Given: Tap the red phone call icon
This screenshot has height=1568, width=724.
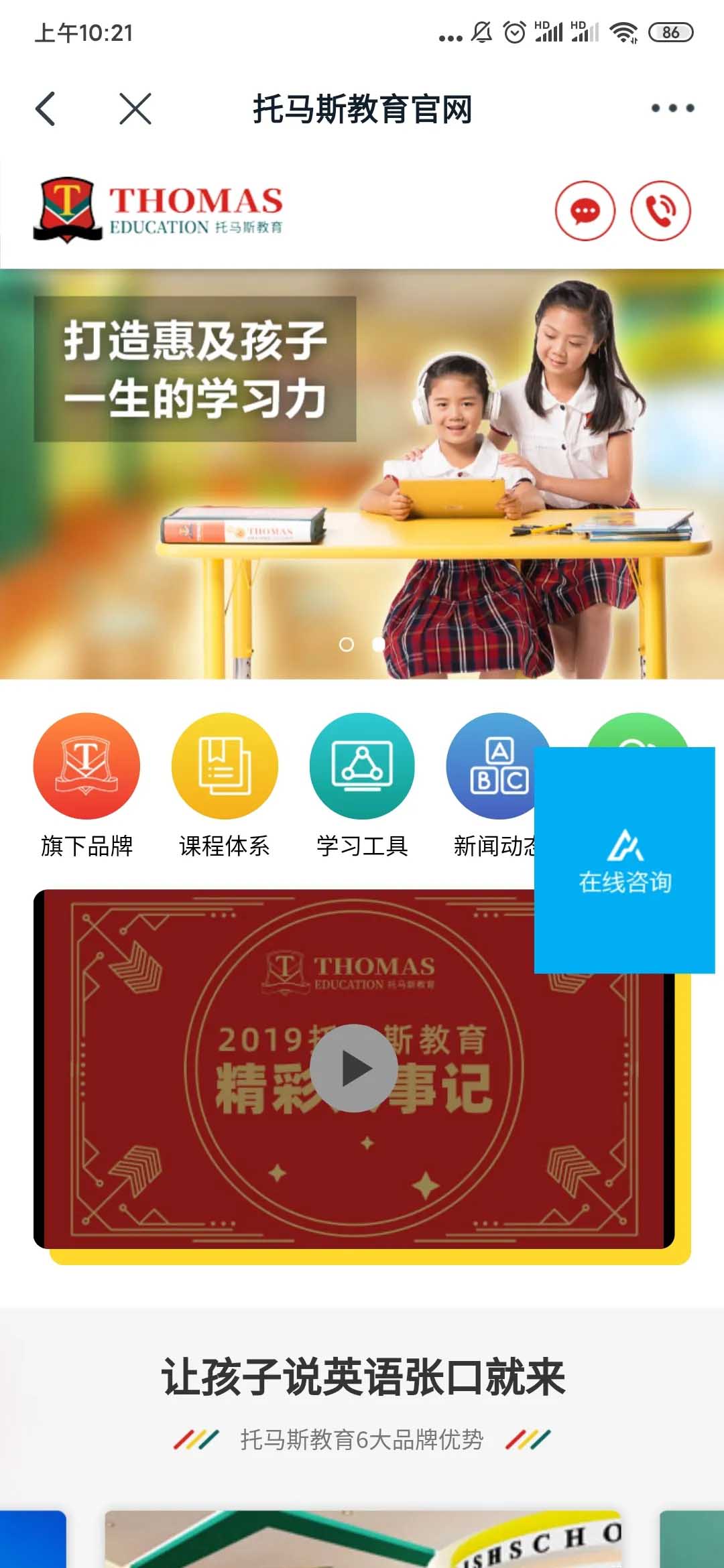Looking at the screenshot, I should pyautogui.click(x=660, y=210).
